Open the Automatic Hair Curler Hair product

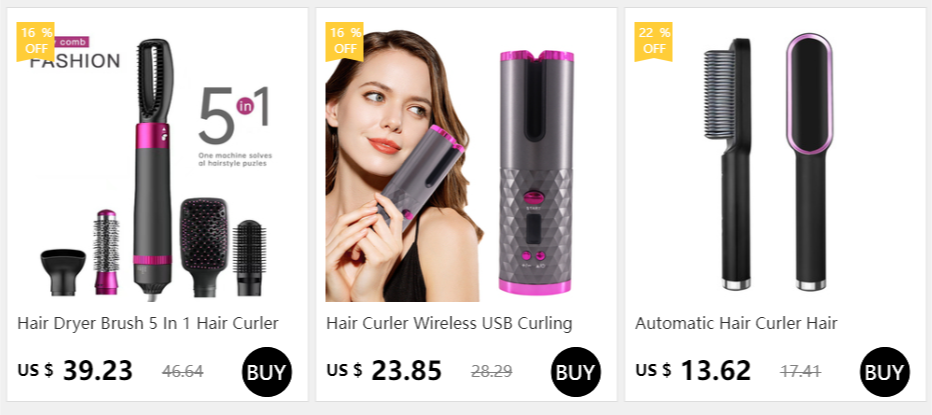tap(736, 323)
